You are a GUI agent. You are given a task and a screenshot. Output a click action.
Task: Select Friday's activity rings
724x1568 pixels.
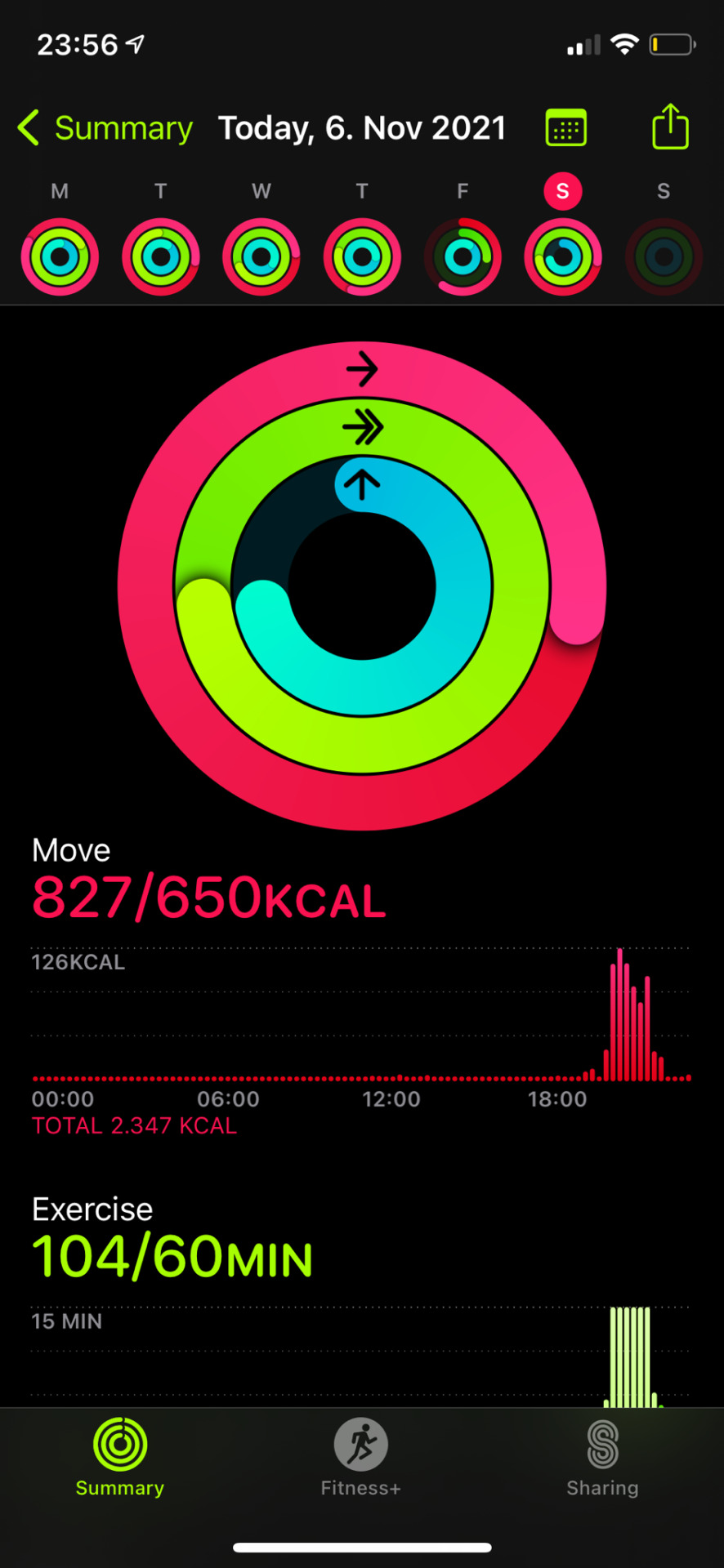coord(463,256)
